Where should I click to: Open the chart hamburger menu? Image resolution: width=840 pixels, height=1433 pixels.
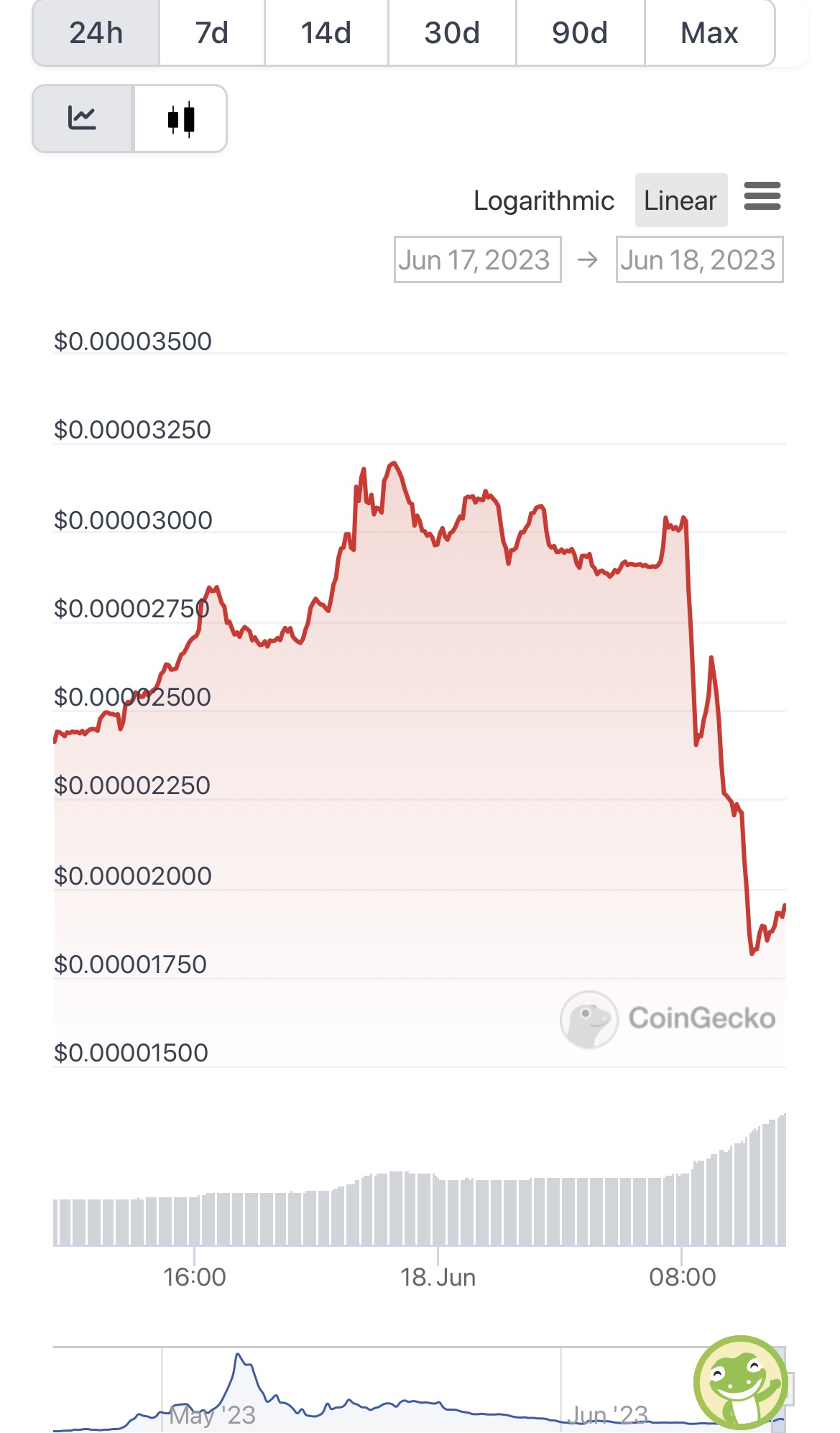click(762, 196)
